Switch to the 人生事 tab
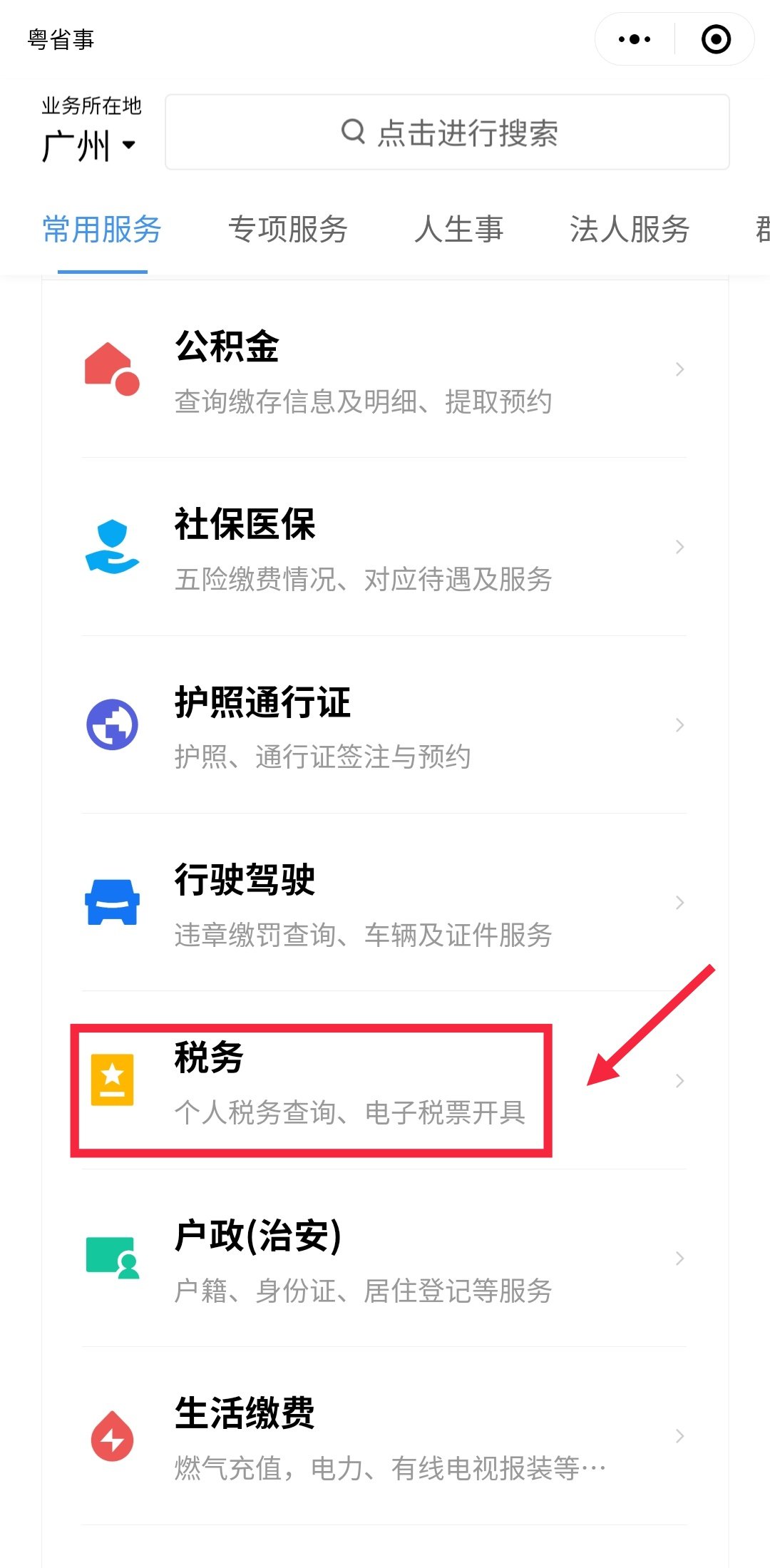 tap(458, 230)
